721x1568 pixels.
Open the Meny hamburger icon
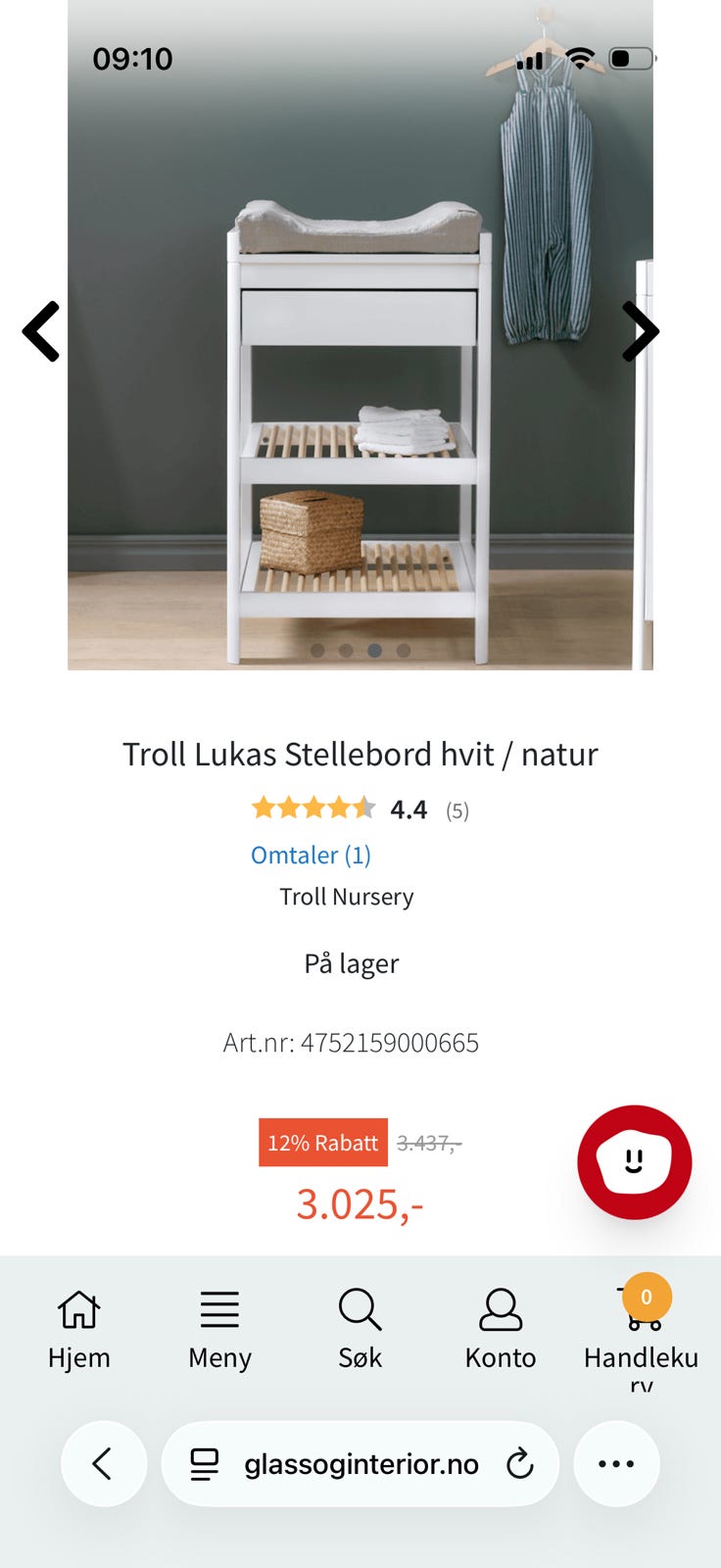219,1308
